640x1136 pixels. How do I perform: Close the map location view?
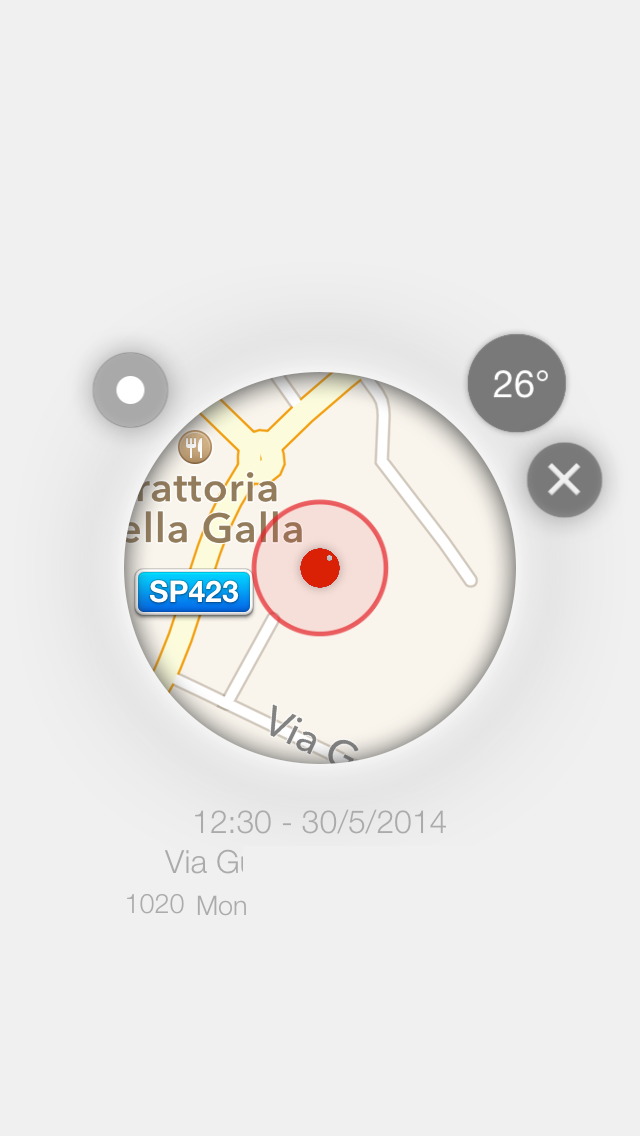tap(564, 480)
